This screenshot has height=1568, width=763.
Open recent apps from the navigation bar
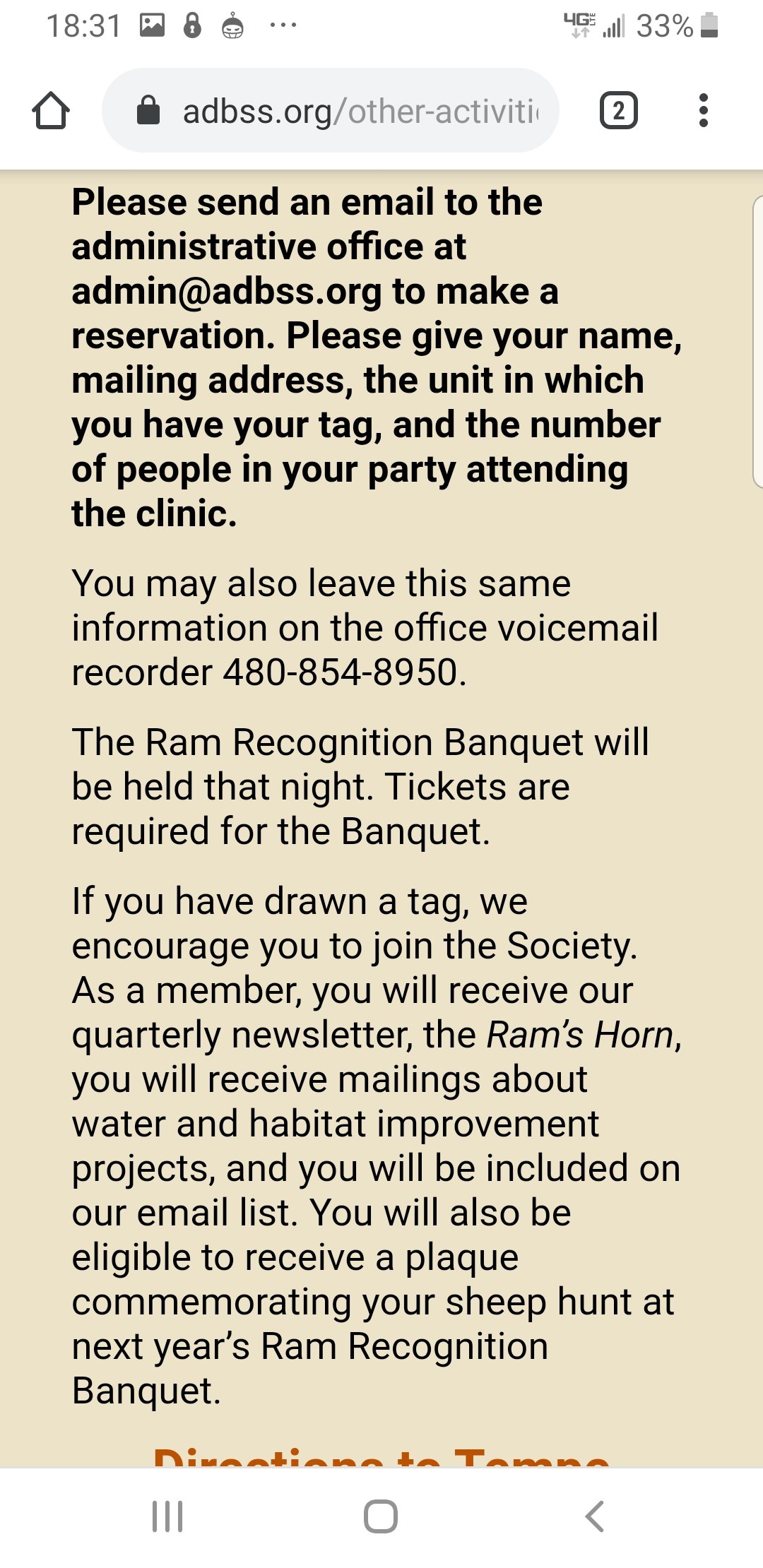point(168,1516)
